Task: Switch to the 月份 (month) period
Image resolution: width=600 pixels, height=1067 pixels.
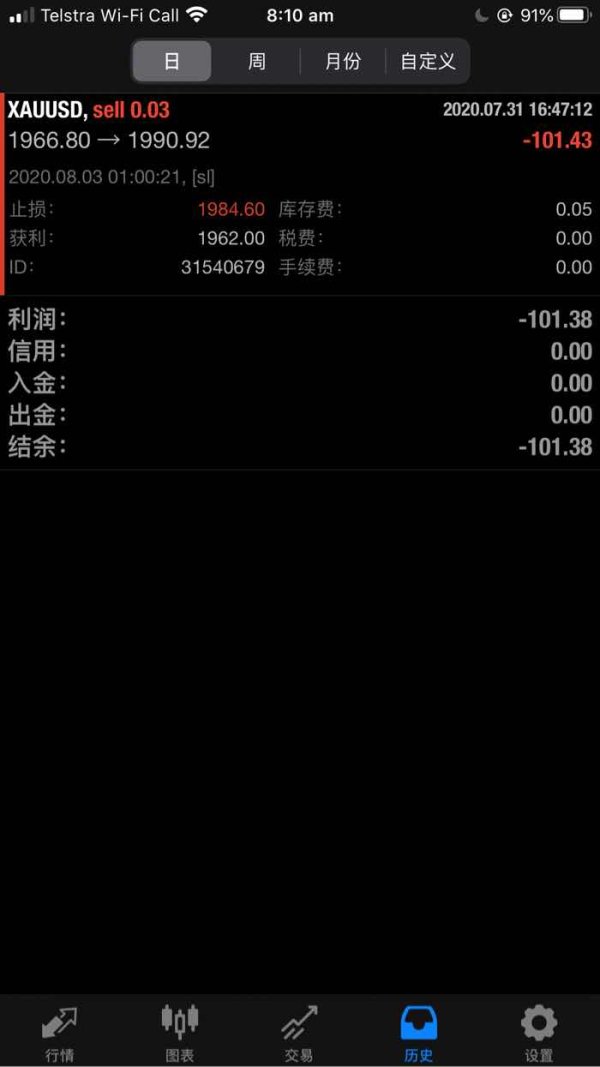Action: 343,61
